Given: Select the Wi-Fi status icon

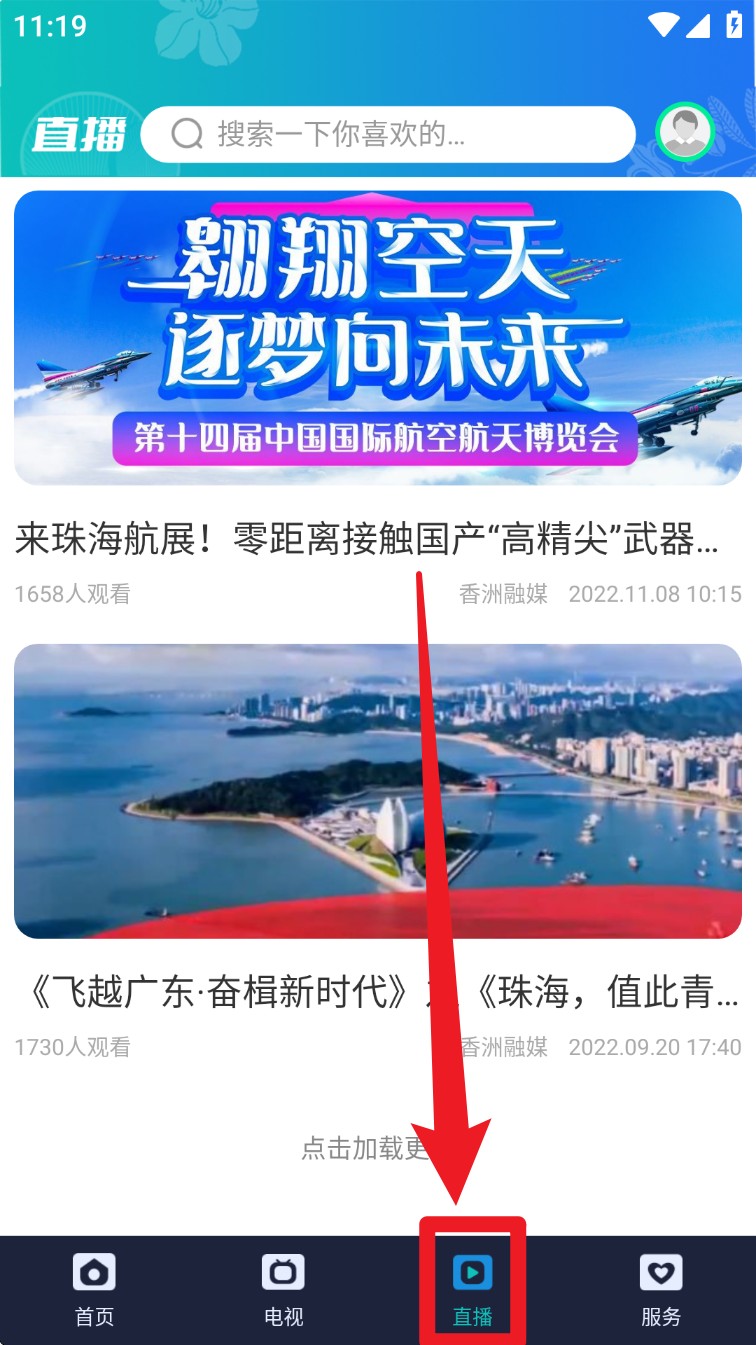Looking at the screenshot, I should tap(666, 23).
